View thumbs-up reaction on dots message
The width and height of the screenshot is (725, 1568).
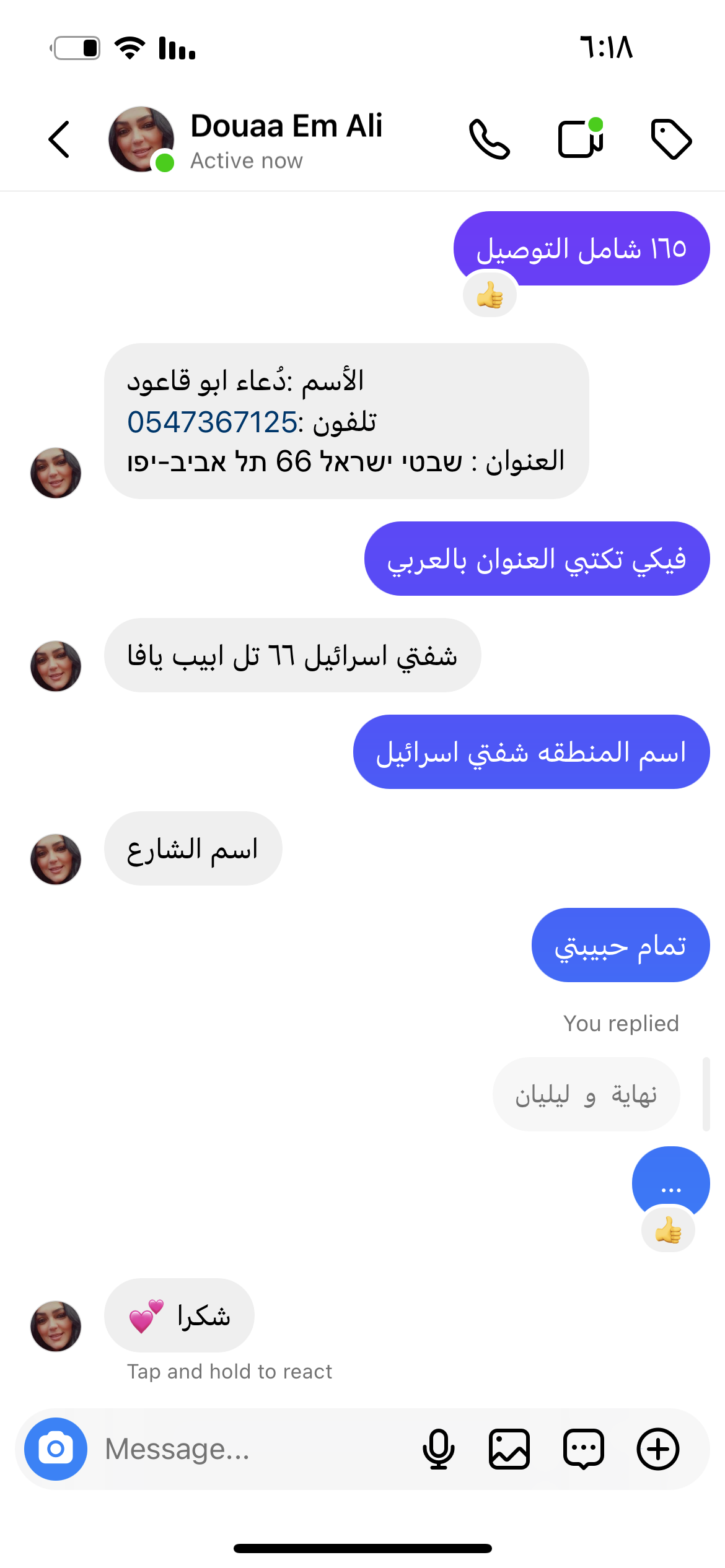668,1230
